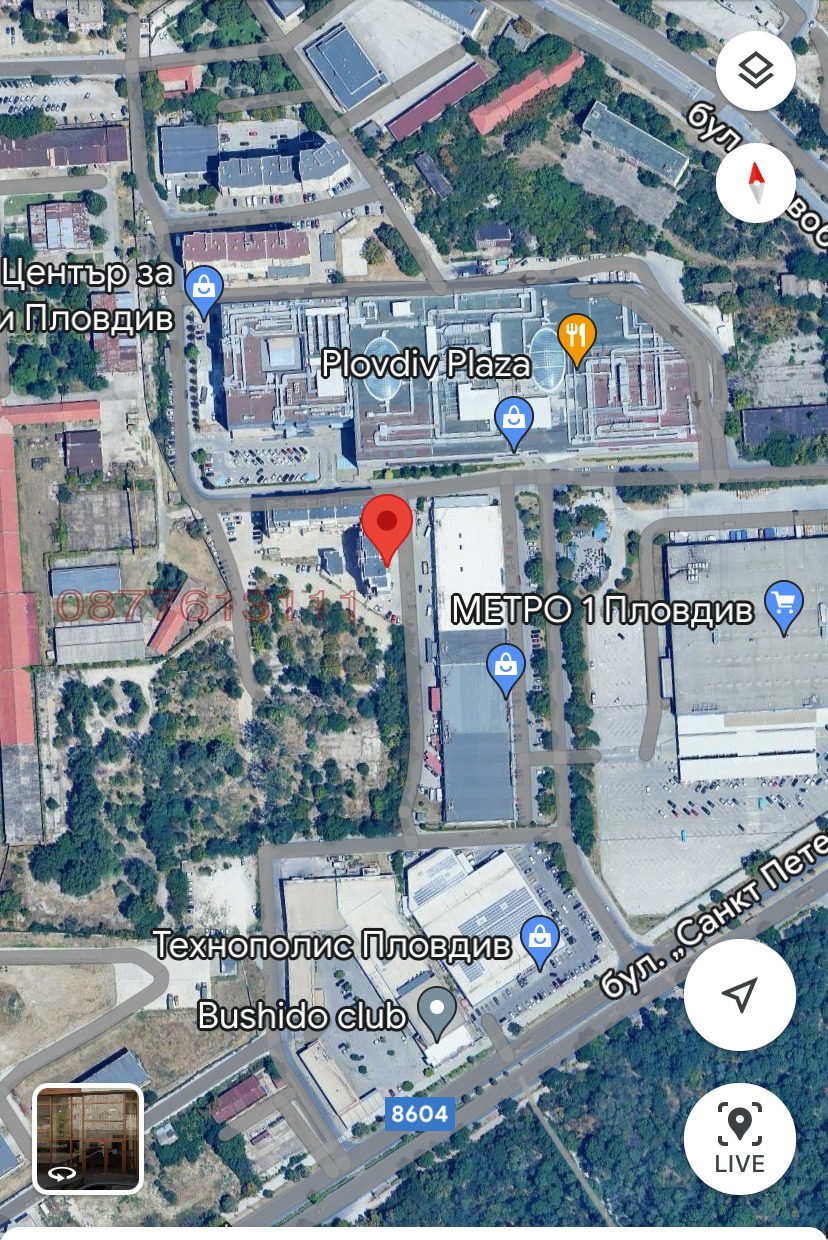The image size is (828, 1240).
Task: Reset map orientation with the compass
Action: 756,183
